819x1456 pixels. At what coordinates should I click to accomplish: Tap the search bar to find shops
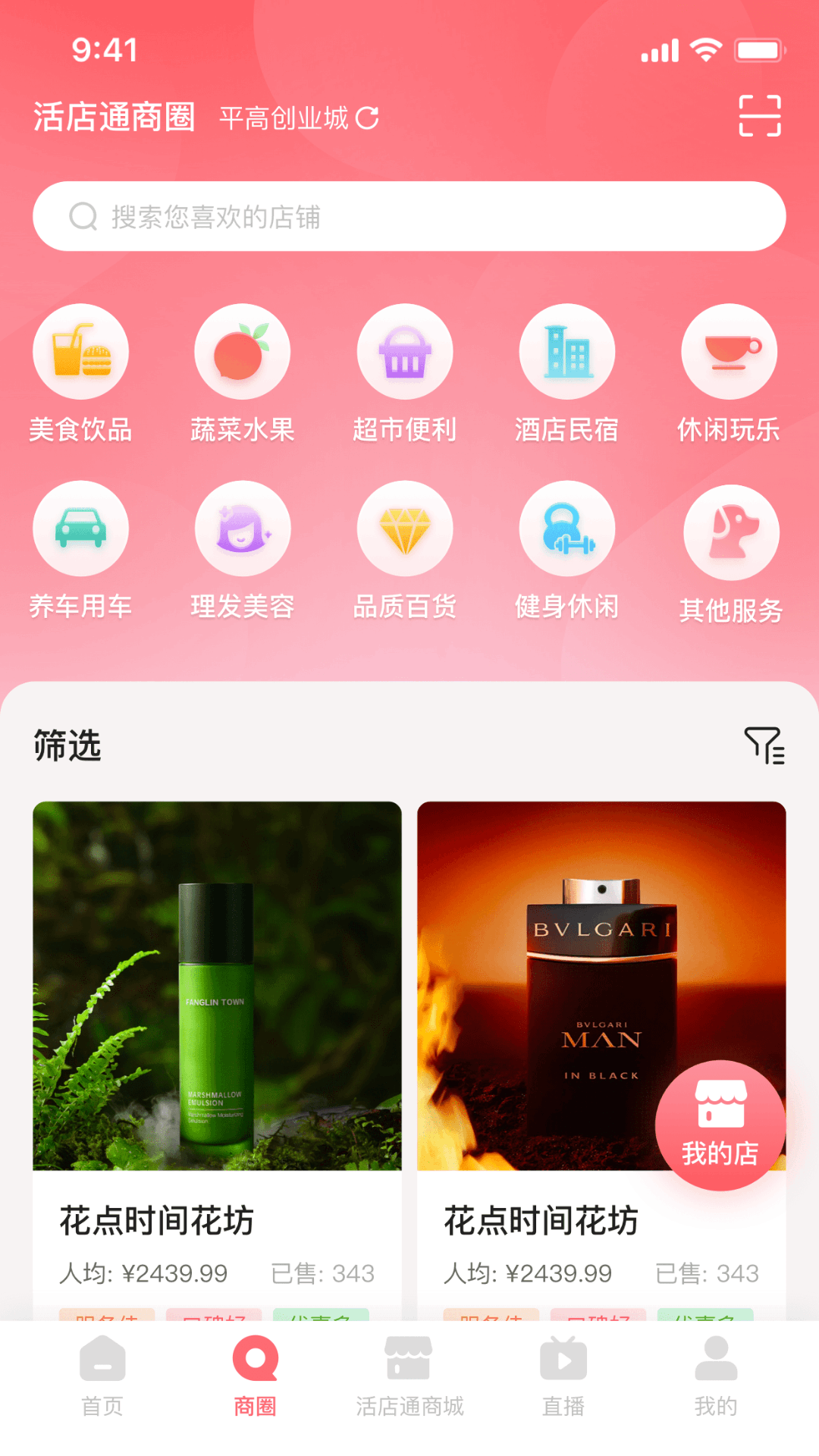pos(409,216)
